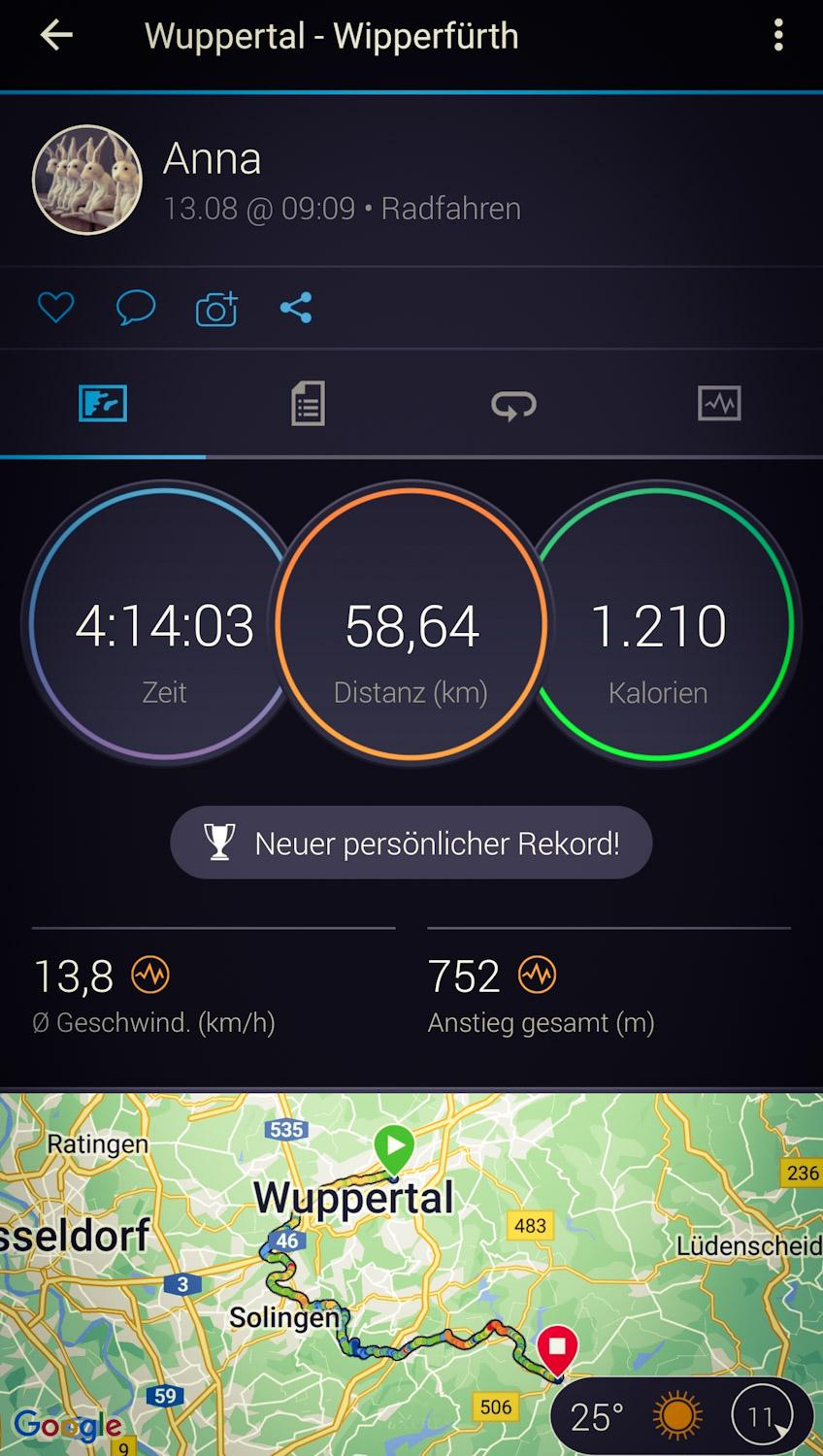Switch to the charts tab
Image resolution: width=823 pixels, height=1456 pixels.
(x=719, y=403)
